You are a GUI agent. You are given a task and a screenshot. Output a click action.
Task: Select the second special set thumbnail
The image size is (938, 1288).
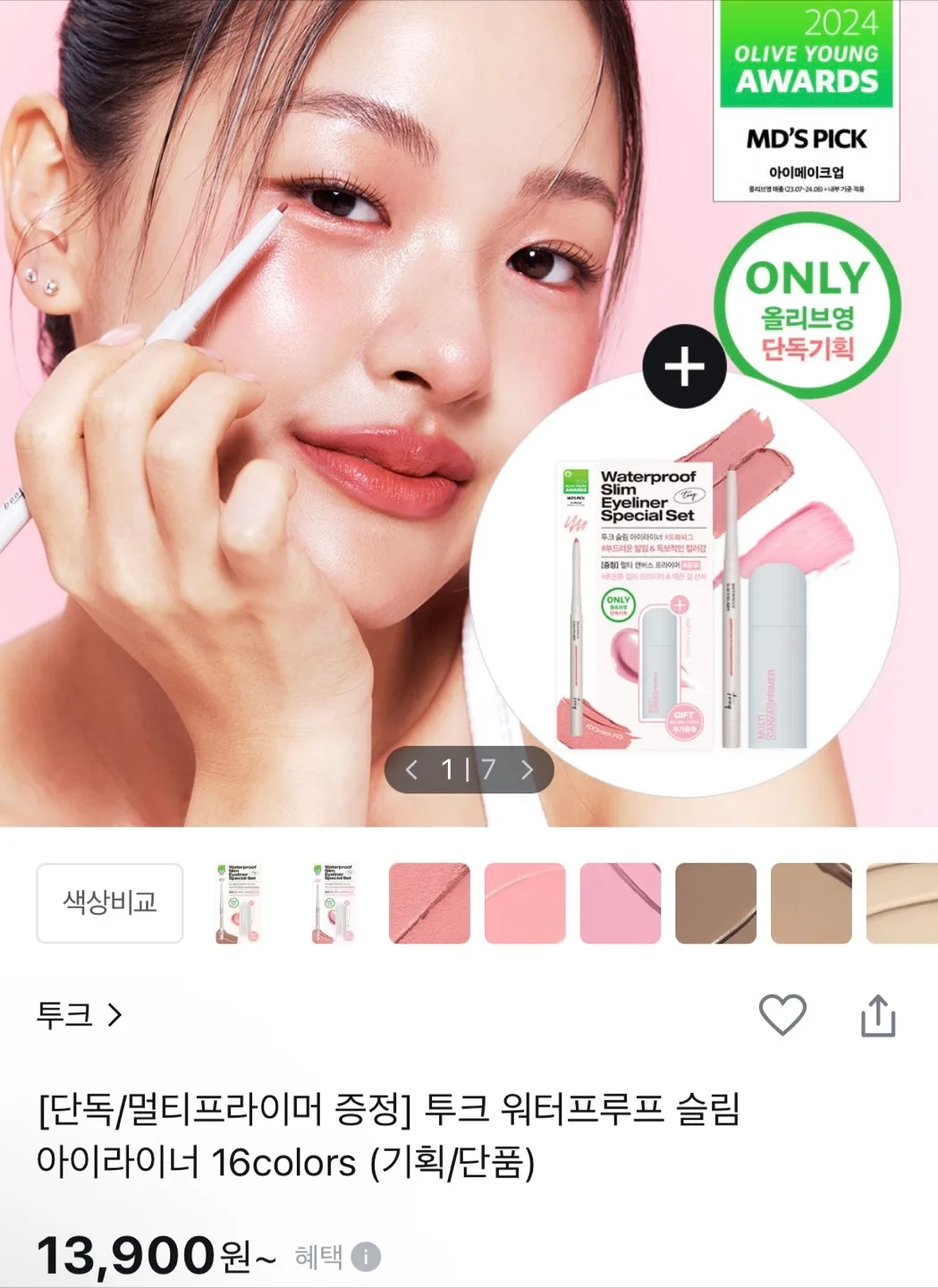334,902
